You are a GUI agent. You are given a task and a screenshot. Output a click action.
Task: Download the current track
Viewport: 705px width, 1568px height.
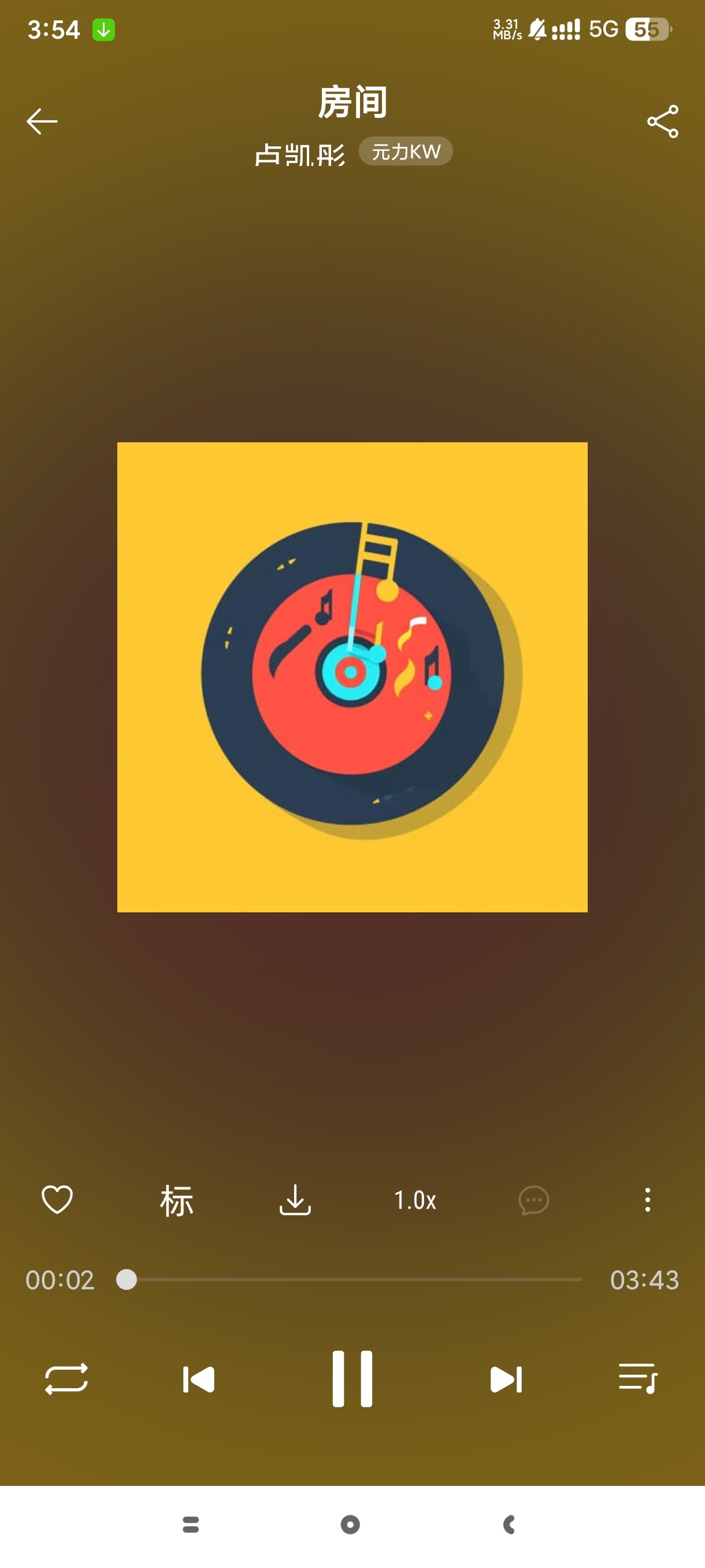coord(295,1200)
